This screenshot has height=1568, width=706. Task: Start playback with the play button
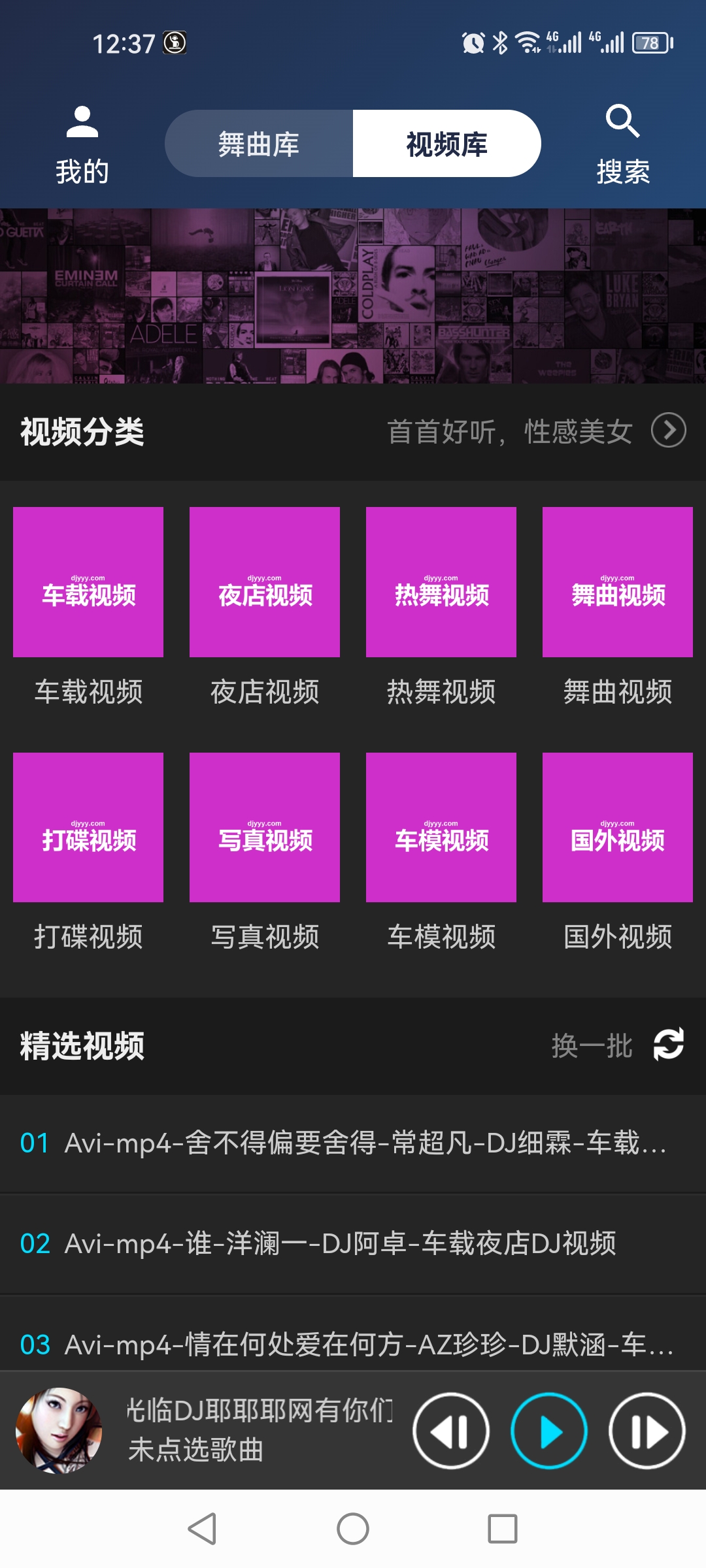point(549,1431)
